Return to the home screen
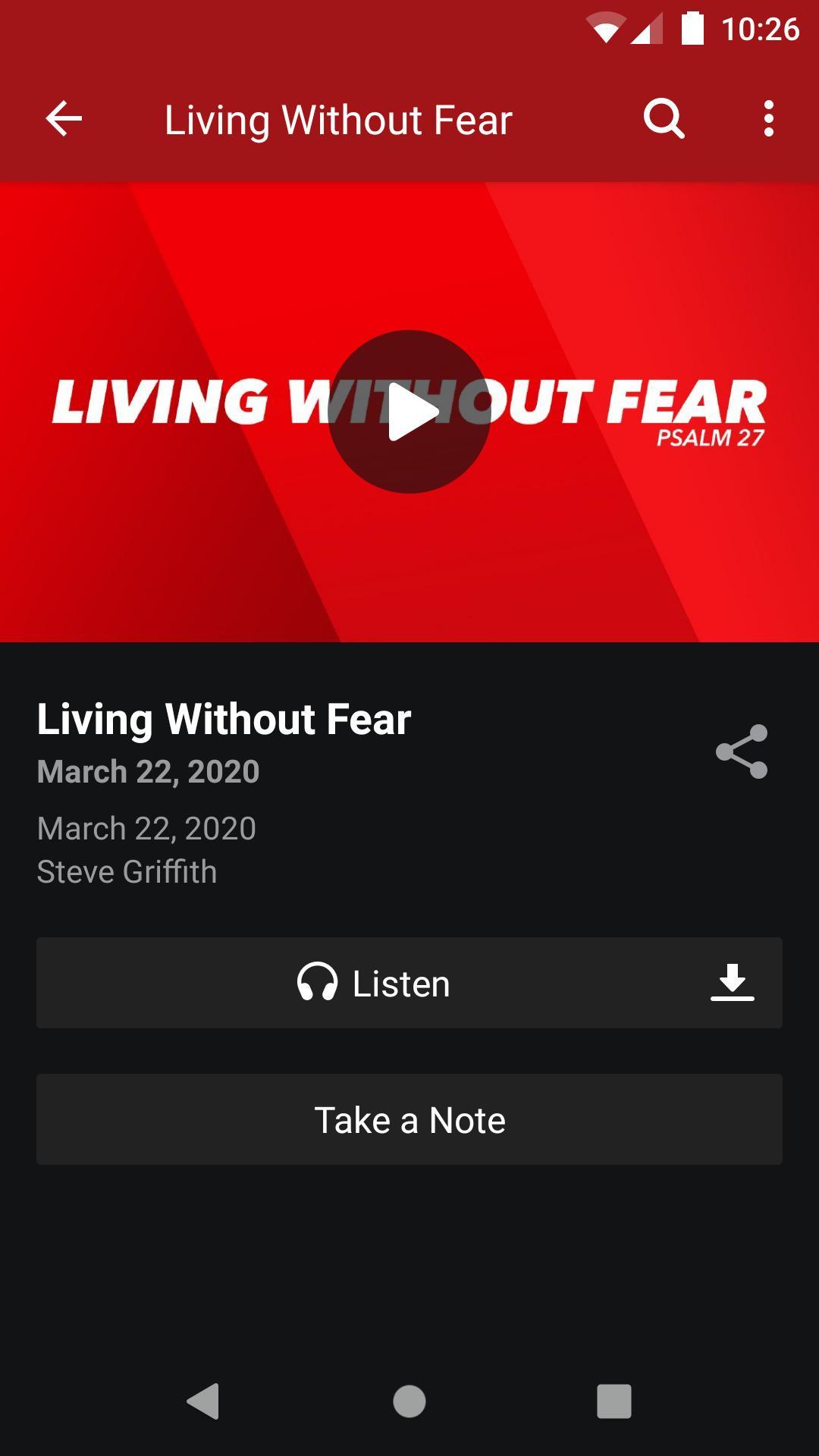The width and height of the screenshot is (819, 1456). (409, 1401)
